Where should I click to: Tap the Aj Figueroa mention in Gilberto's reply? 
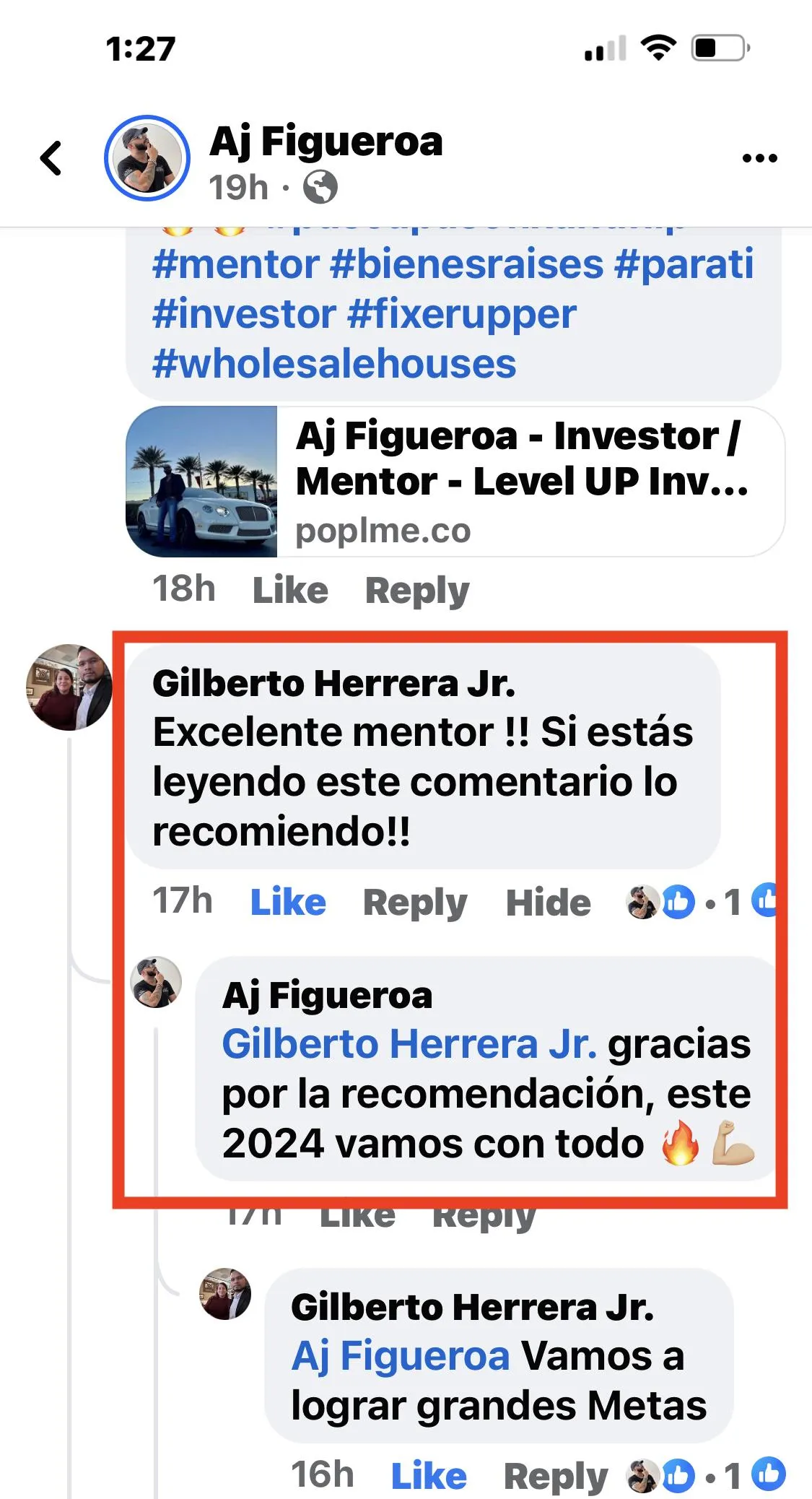(401, 1356)
